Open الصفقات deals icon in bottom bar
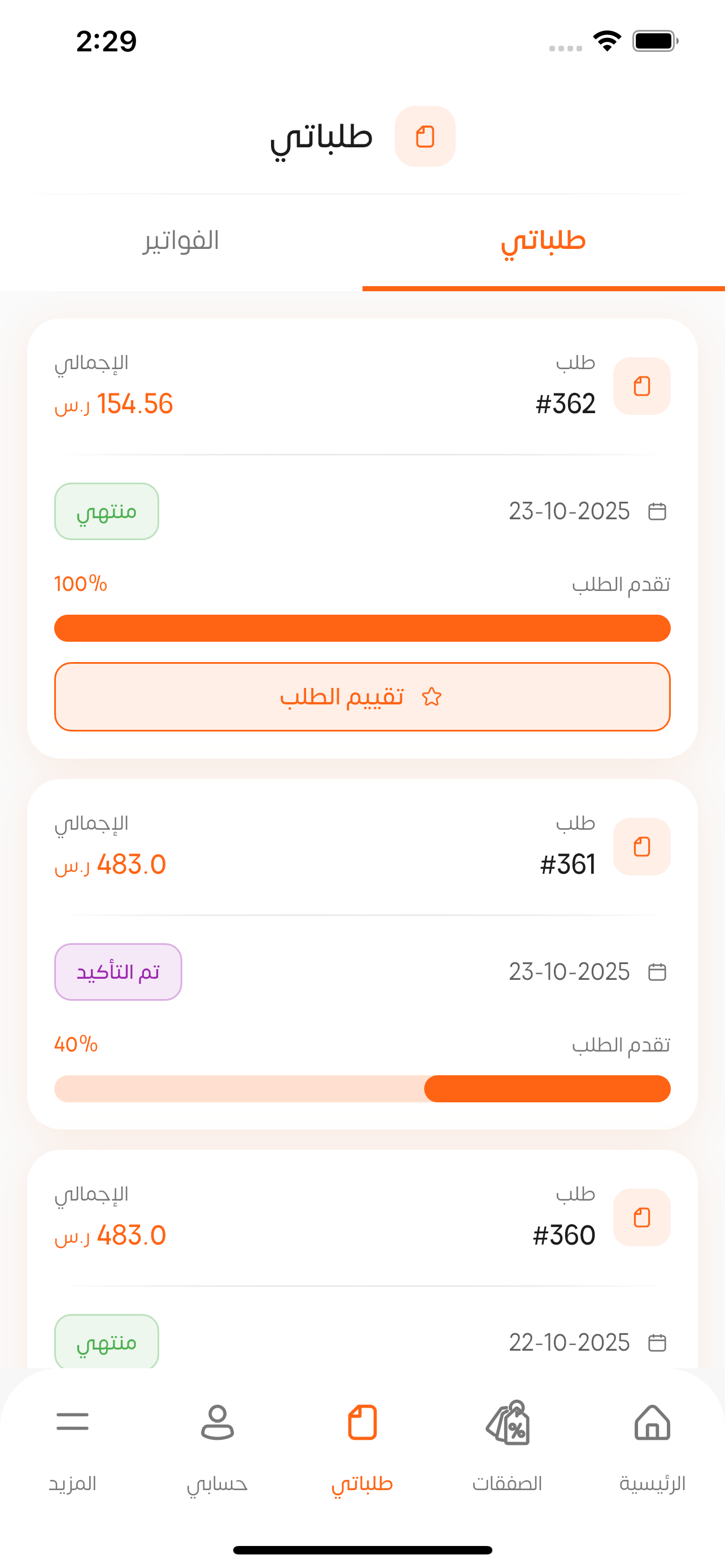725x1568 pixels. click(507, 1422)
